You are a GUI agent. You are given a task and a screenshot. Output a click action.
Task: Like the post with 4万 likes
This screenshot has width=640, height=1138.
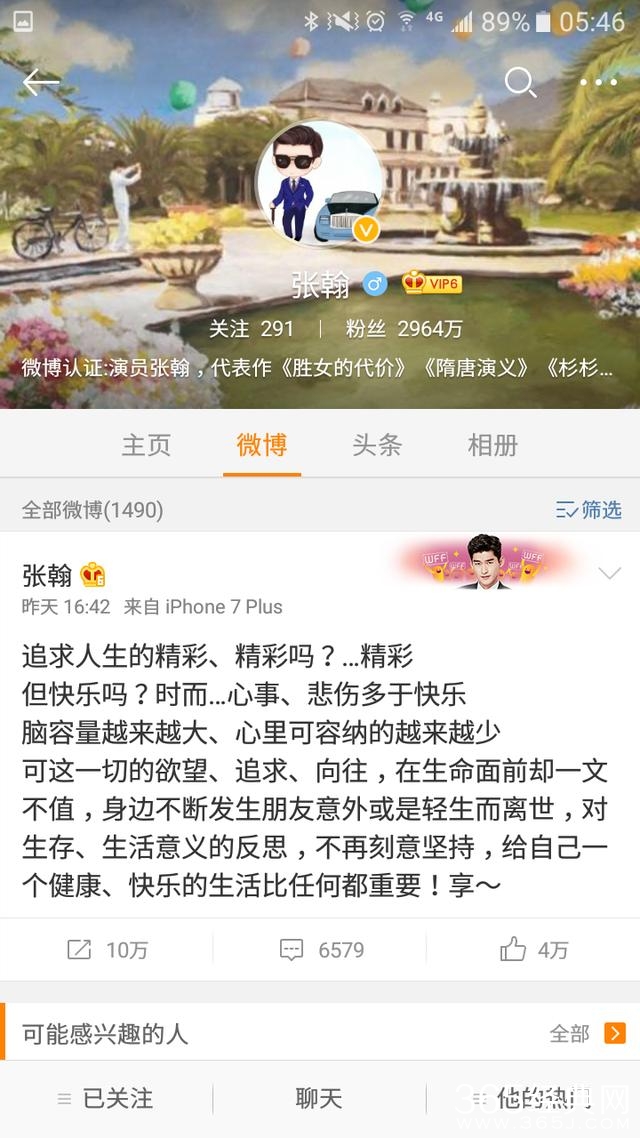click(x=534, y=949)
